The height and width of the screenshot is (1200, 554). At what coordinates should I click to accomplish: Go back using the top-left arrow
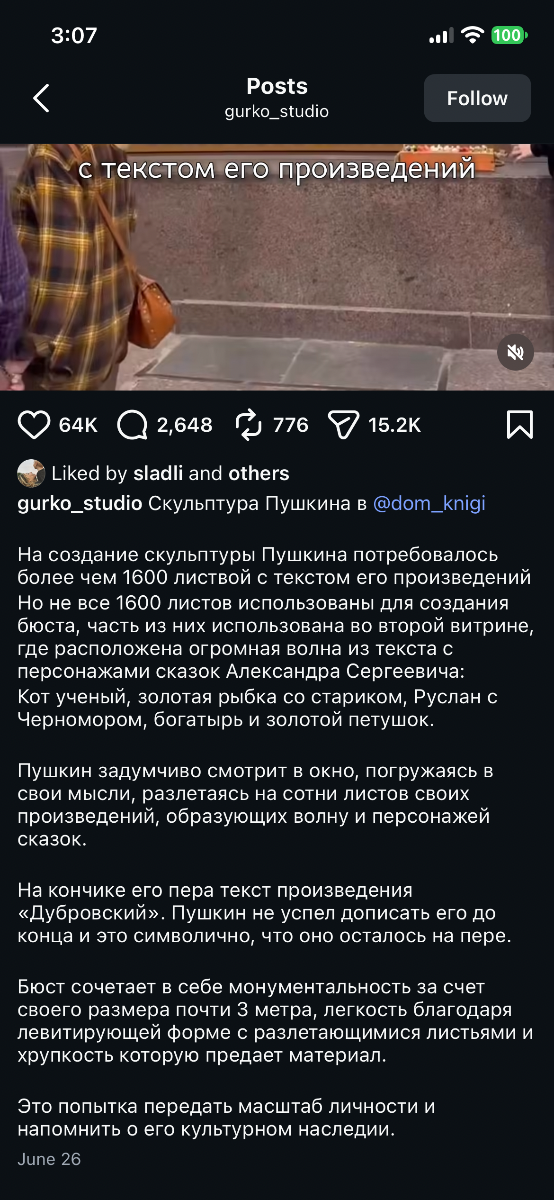click(x=41, y=98)
